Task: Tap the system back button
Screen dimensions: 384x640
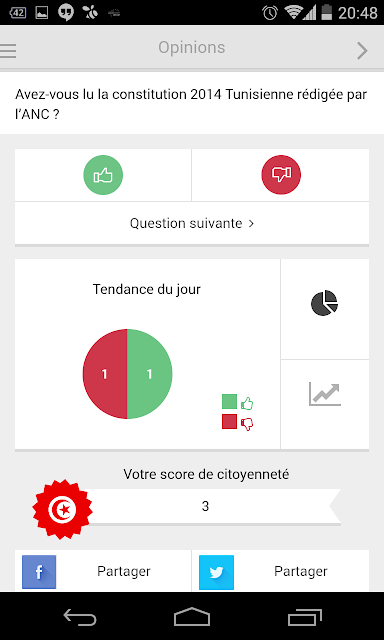Action: point(80,616)
